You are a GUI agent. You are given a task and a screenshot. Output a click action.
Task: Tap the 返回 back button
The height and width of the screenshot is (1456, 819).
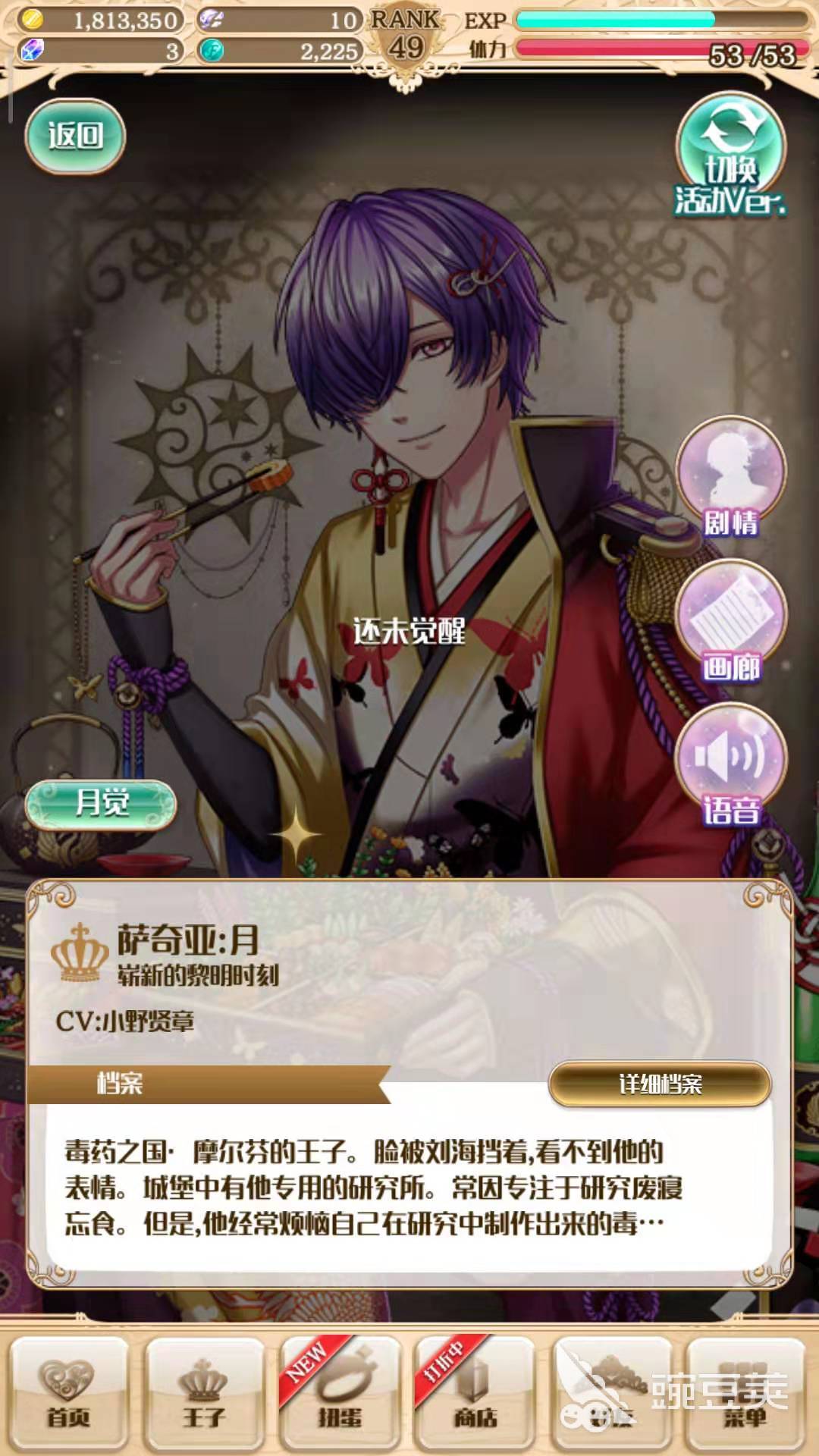click(x=75, y=136)
